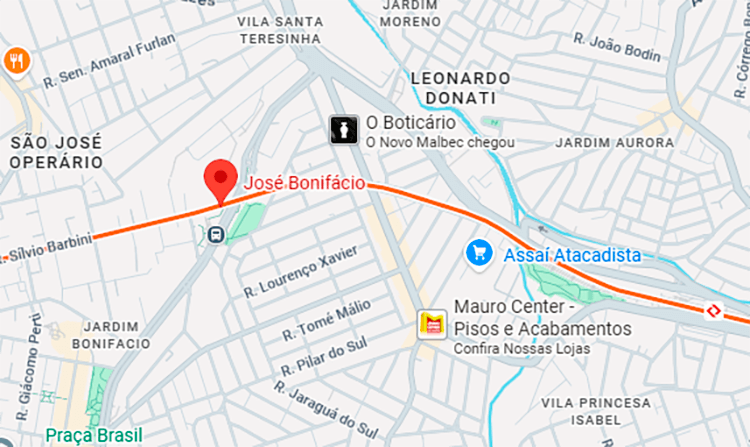Select the Assaí Atacadista shopping cart marker
The image size is (750, 447).
(481, 254)
